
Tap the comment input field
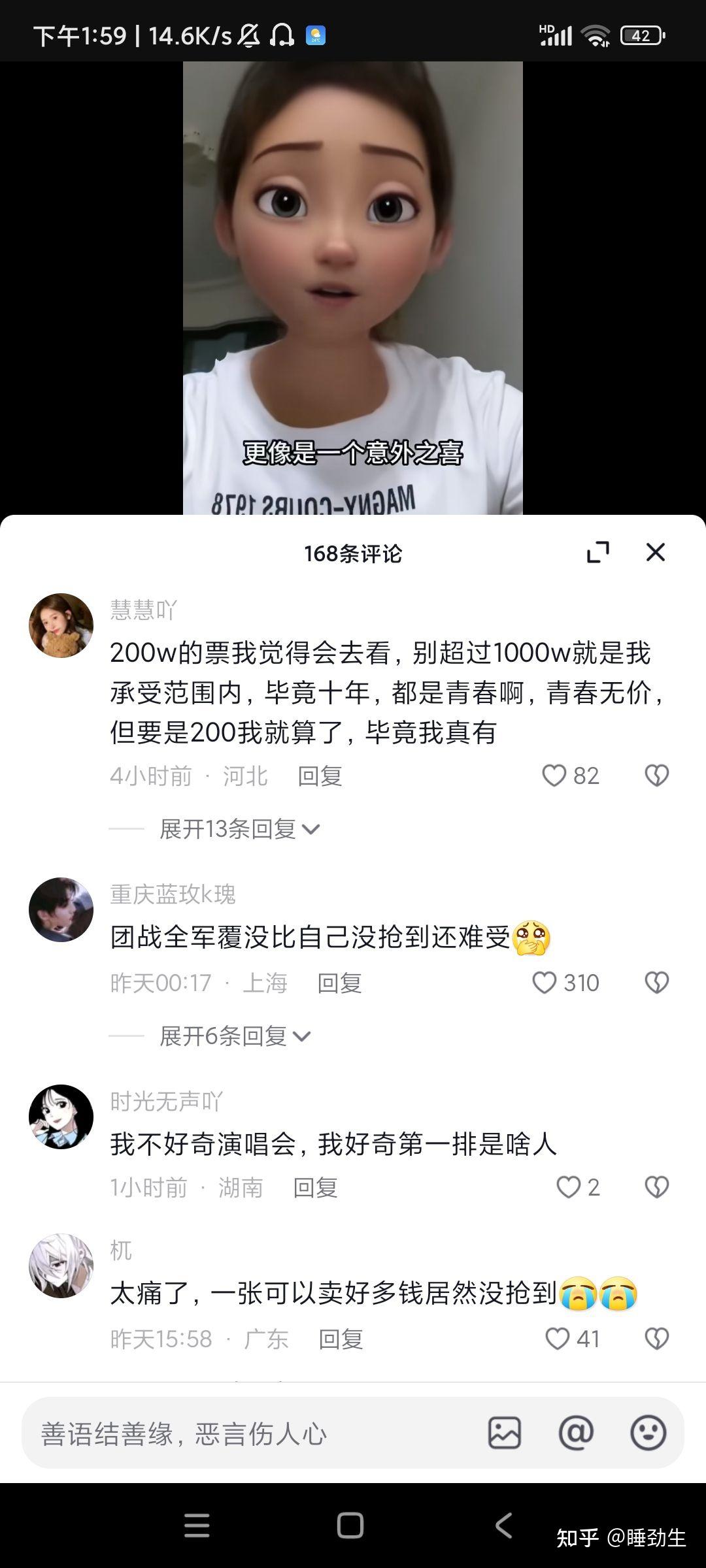pyautogui.click(x=248, y=1433)
